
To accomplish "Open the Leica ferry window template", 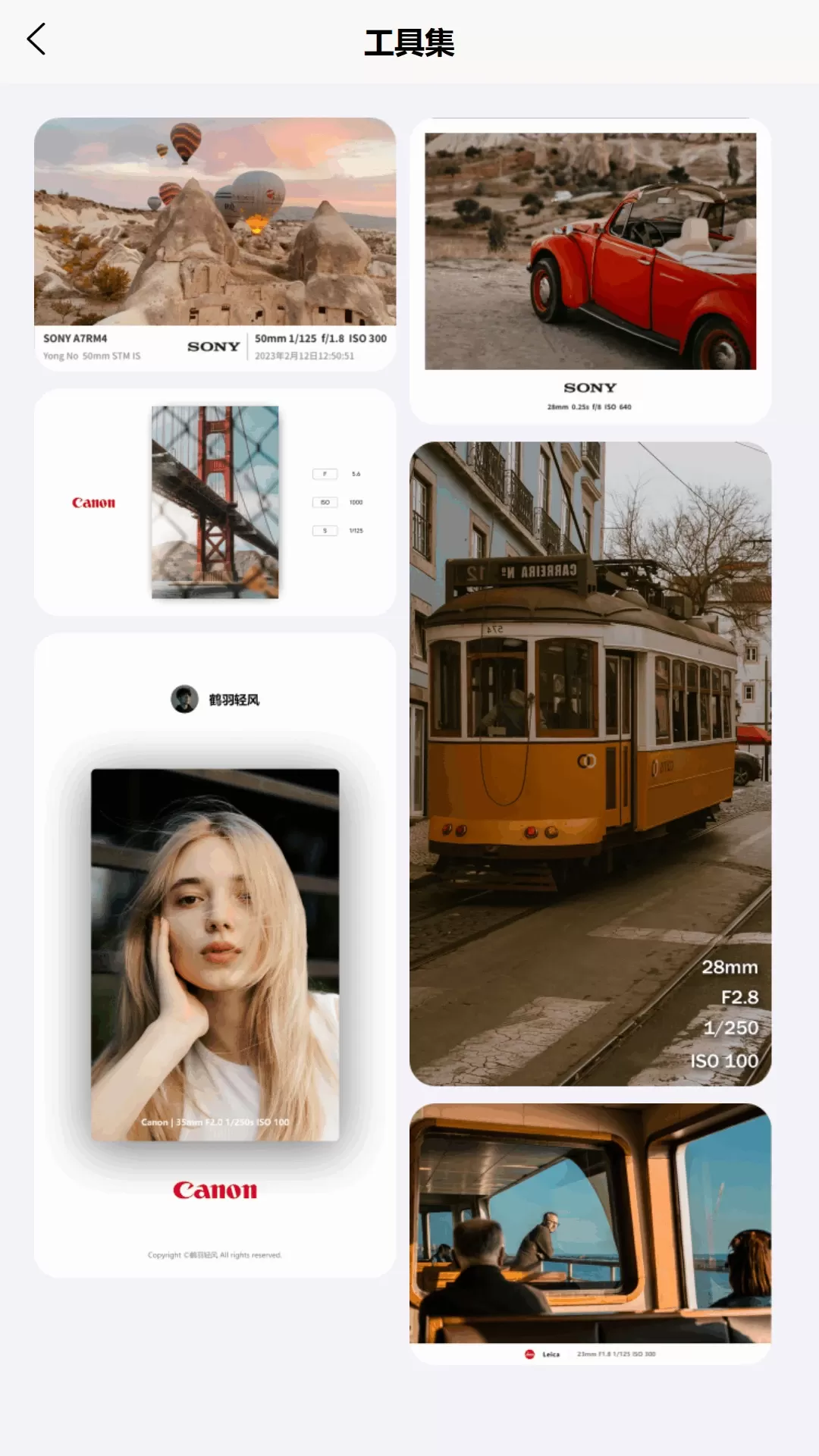I will (x=590, y=1233).
